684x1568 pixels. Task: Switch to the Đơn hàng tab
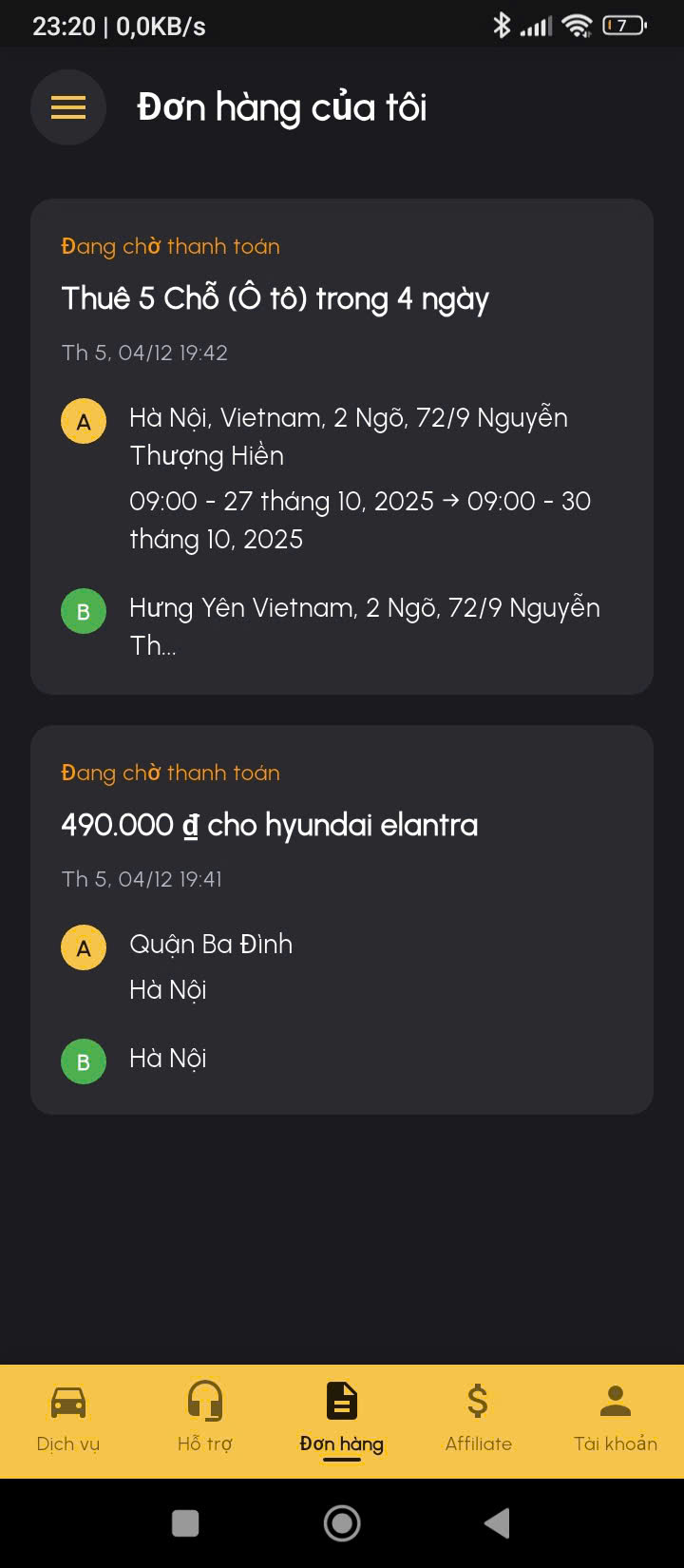point(342,1421)
